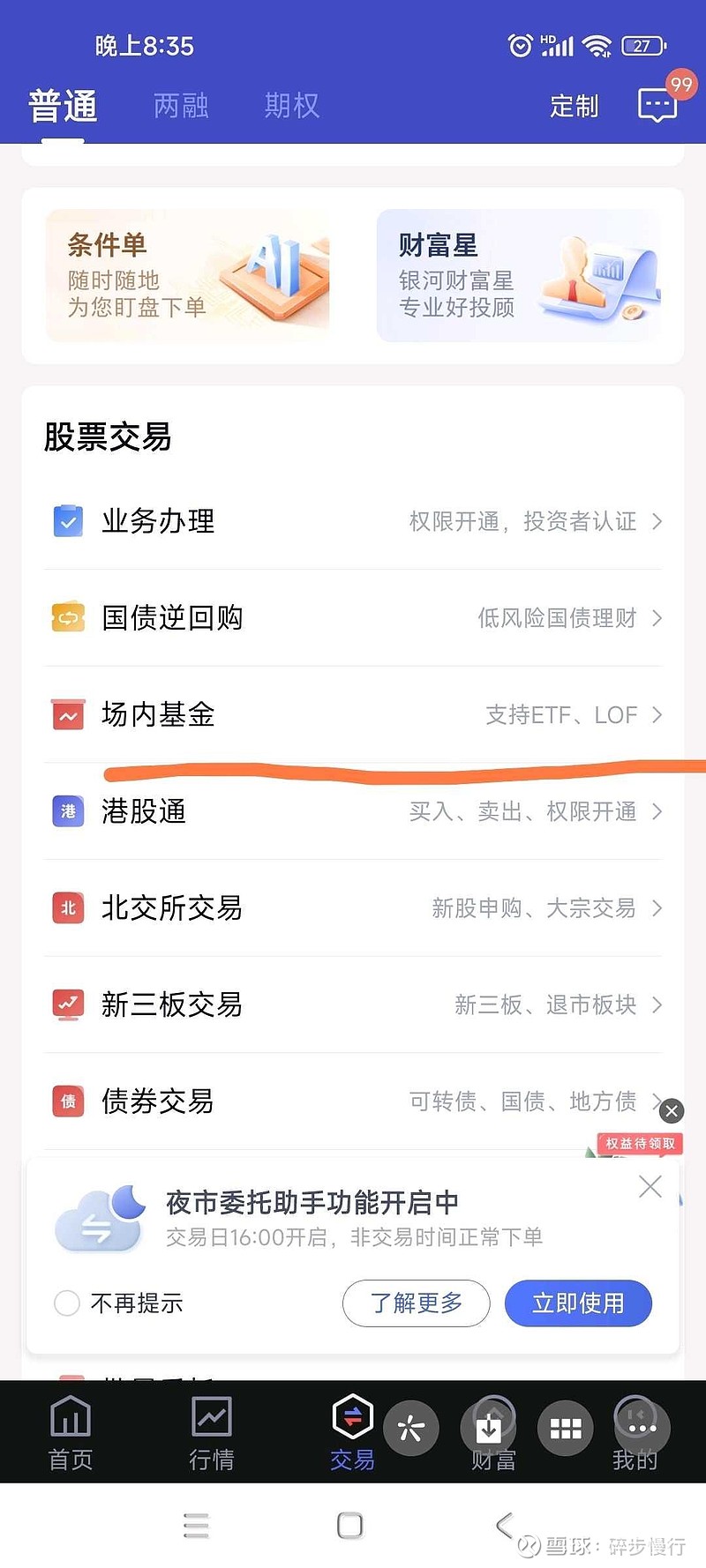Image resolution: width=706 pixels, height=1568 pixels.
Task: Tap the 定制 button
Action: [x=574, y=106]
